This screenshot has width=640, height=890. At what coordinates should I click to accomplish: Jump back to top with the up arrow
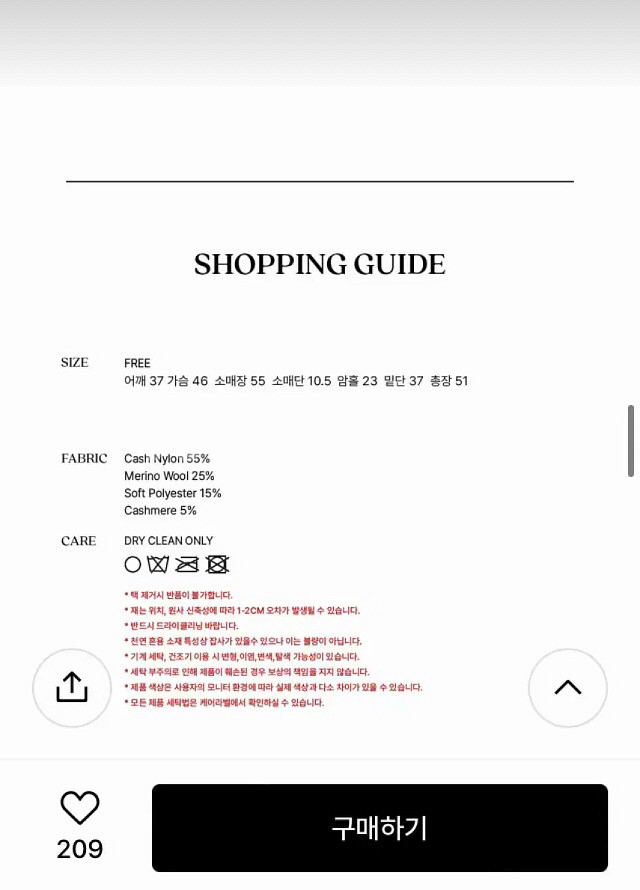tap(567, 688)
